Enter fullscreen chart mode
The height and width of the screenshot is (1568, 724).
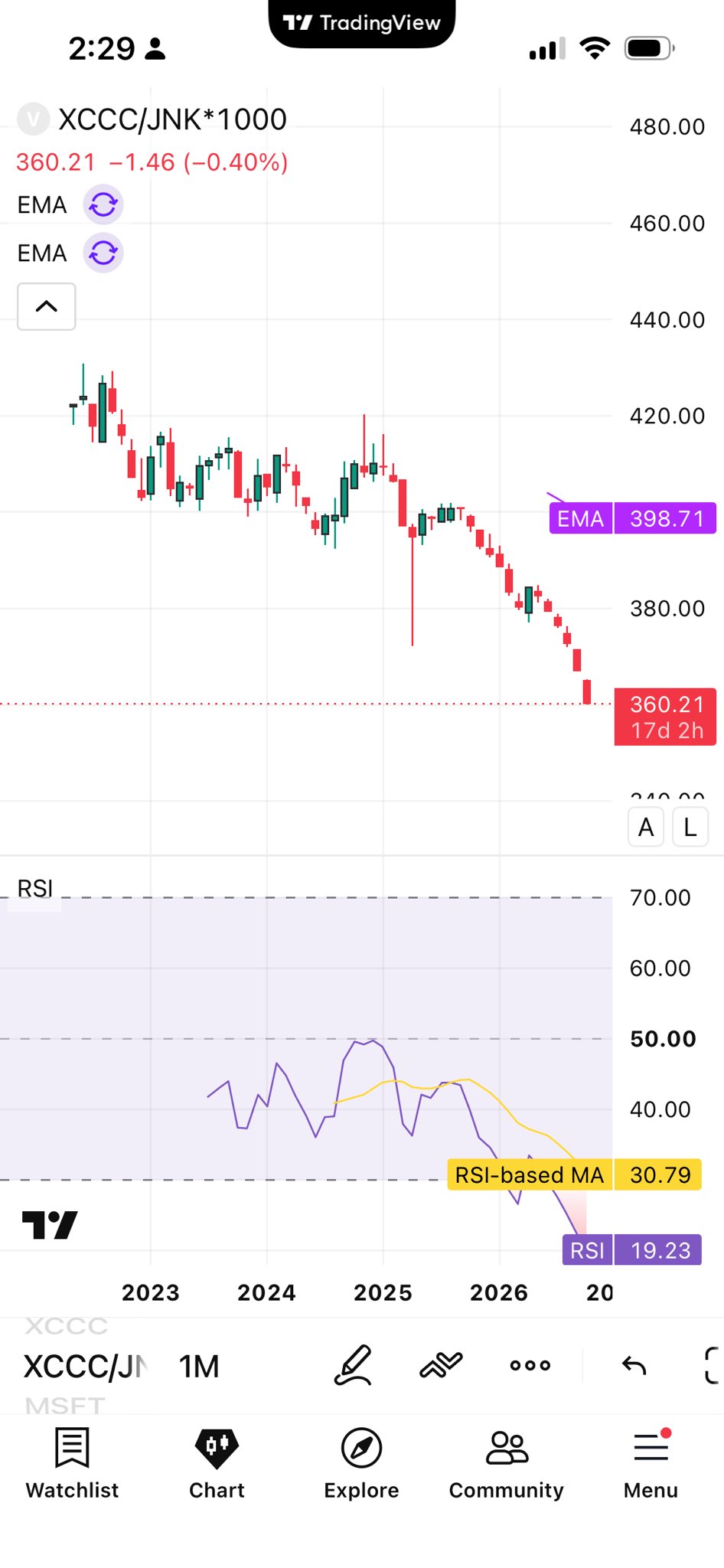pyautogui.click(x=712, y=1365)
